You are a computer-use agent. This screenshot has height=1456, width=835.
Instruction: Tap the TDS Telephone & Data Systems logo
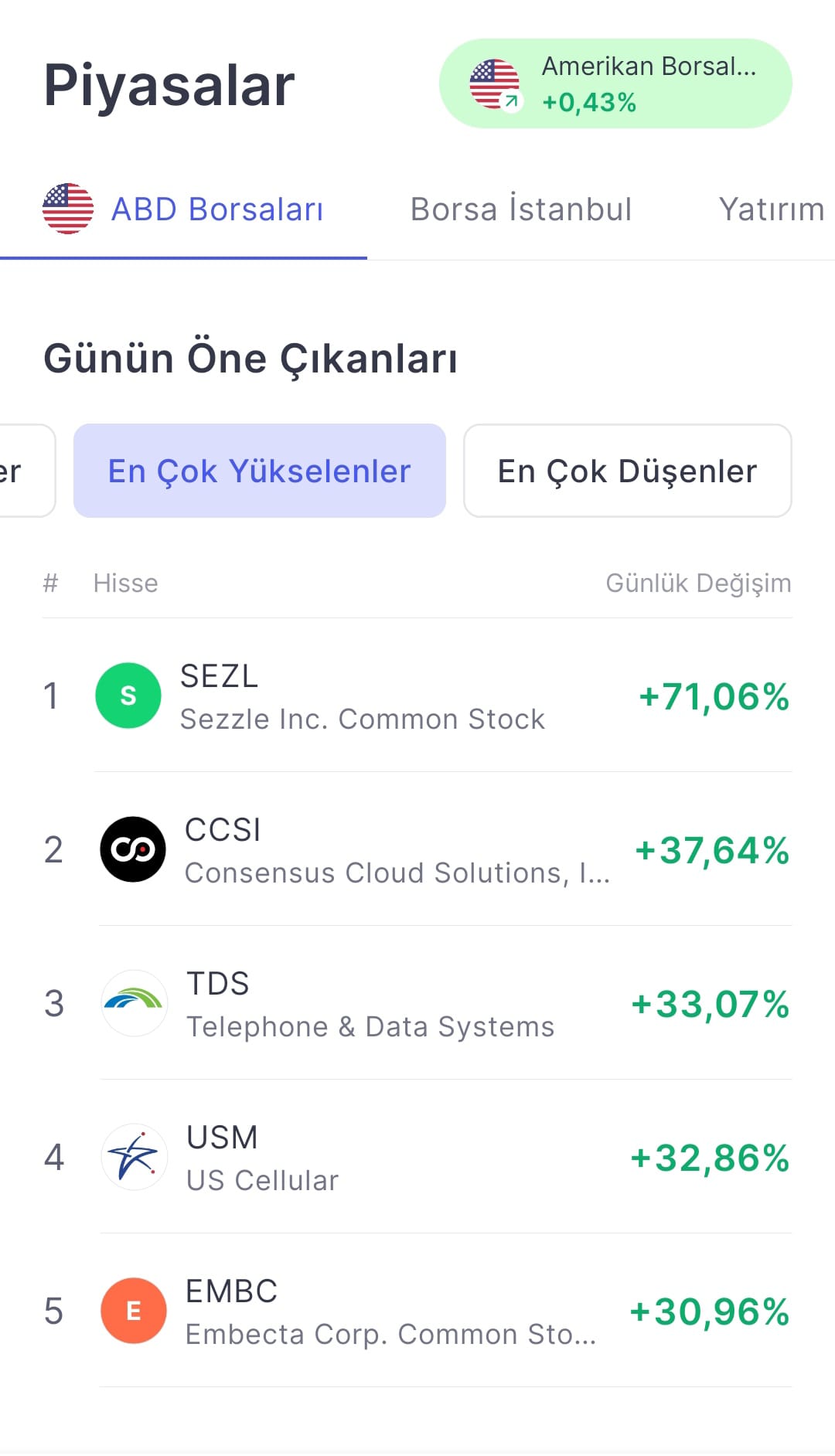(x=133, y=1002)
